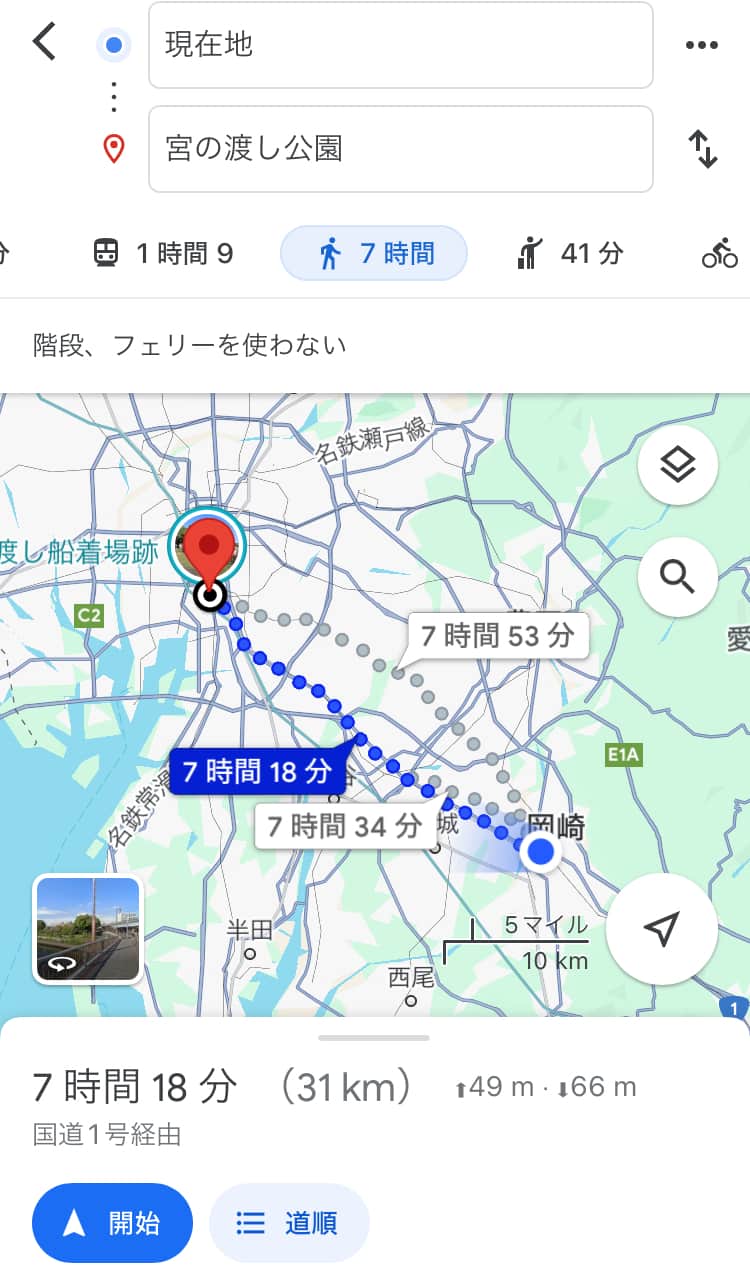This screenshot has width=750, height=1287.
Task: Open the three-dot overflow menu
Action: click(702, 45)
